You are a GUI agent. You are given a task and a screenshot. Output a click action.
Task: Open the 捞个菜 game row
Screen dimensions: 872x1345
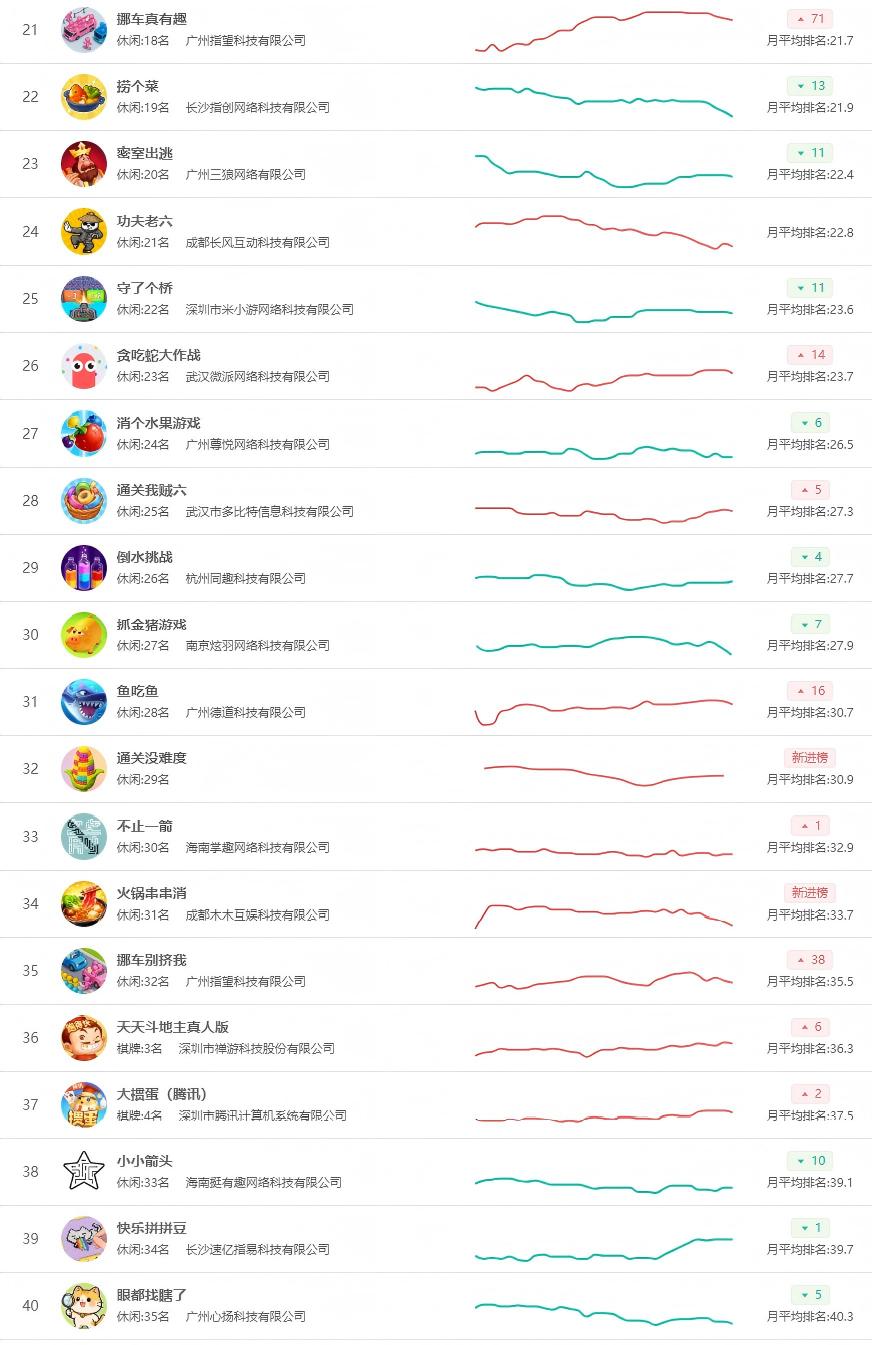[436, 97]
